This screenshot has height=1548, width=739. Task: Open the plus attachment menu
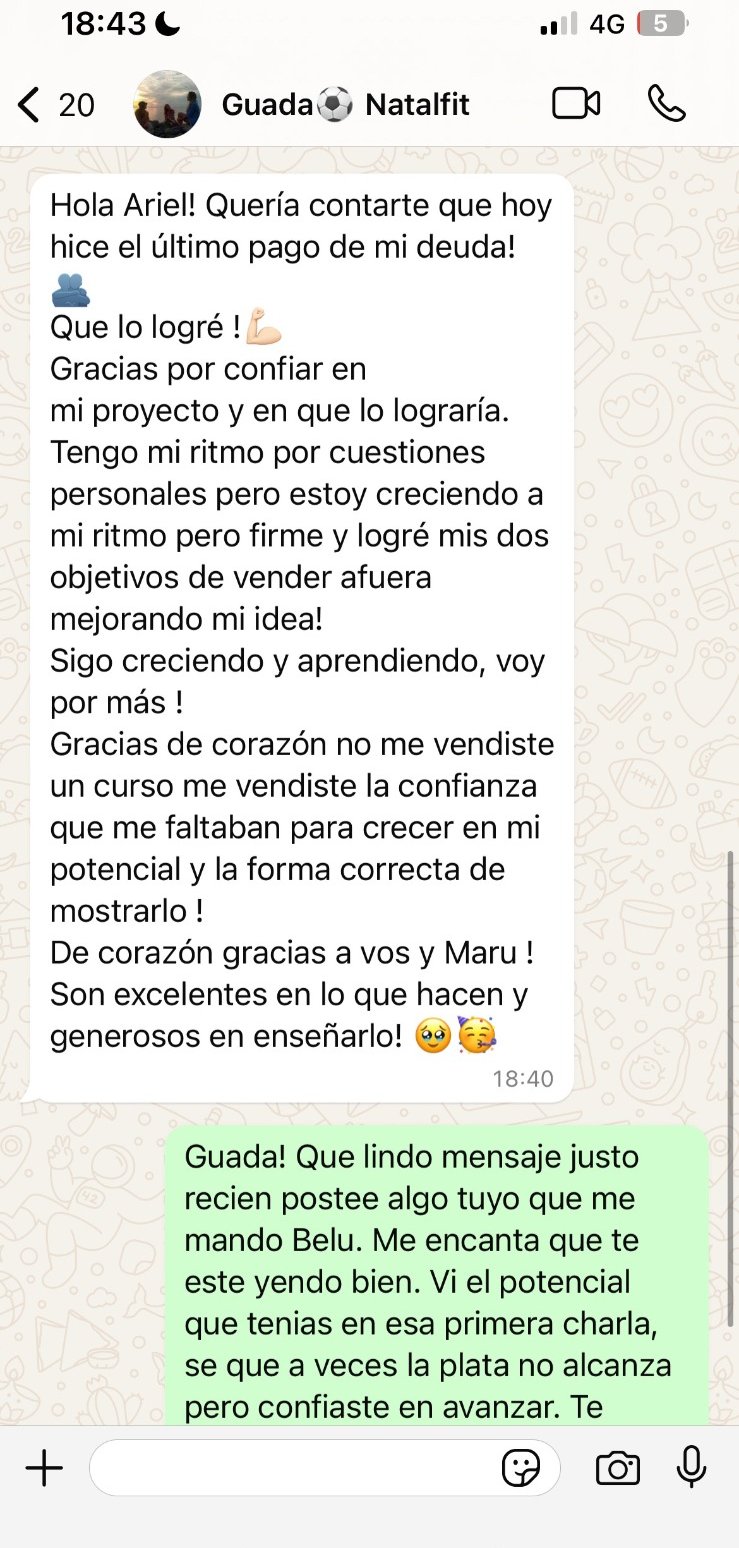point(44,1468)
